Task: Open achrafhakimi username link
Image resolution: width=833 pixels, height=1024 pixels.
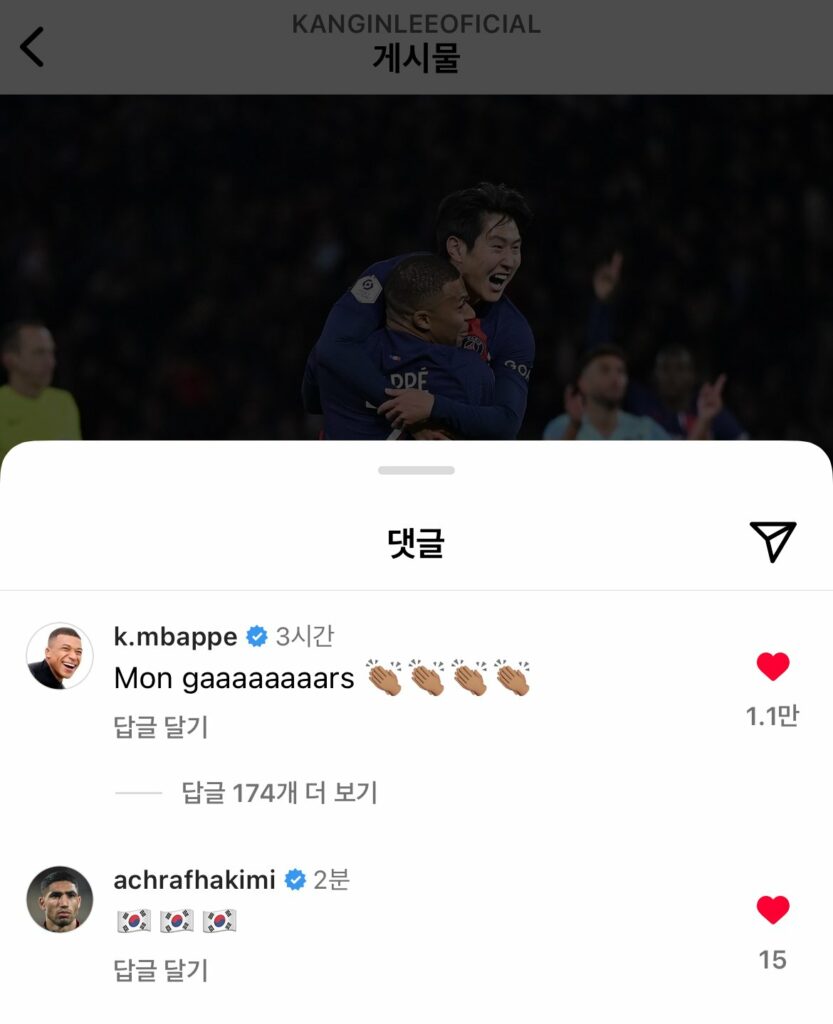Action: 195,880
